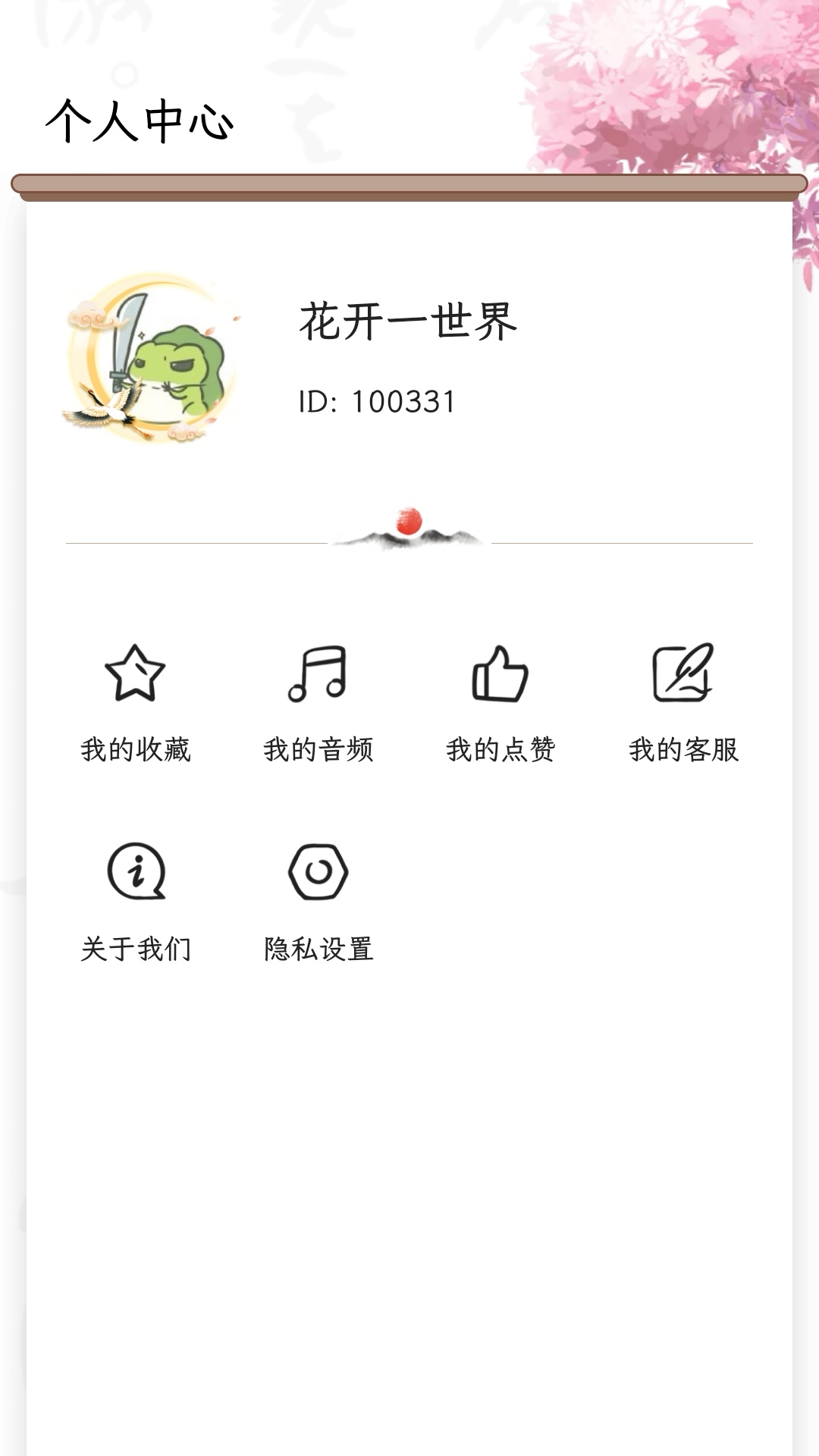Viewport: 819px width, 1456px height.
Task: Contact support through 我的客服
Action: [x=685, y=749]
